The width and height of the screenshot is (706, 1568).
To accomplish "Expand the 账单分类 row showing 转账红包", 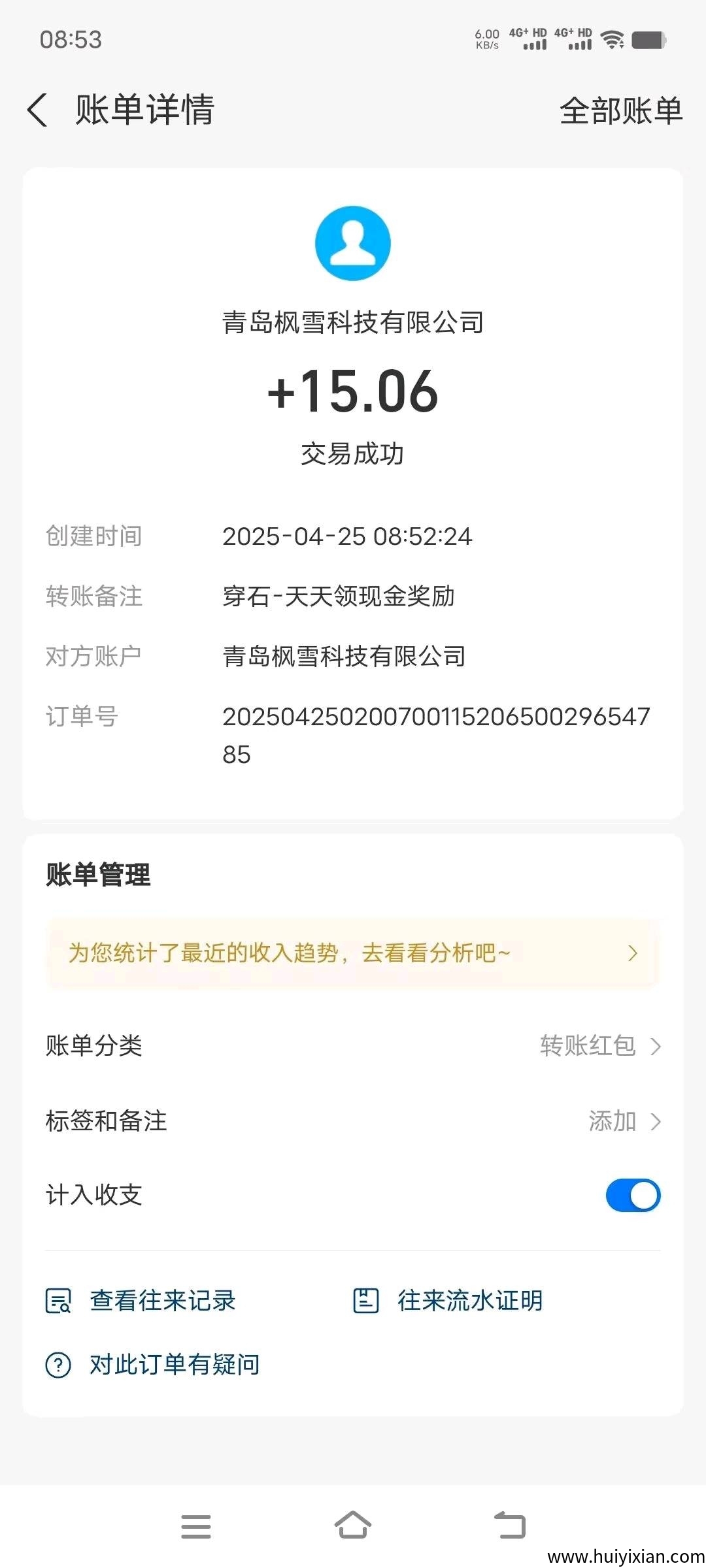I will click(658, 1046).
